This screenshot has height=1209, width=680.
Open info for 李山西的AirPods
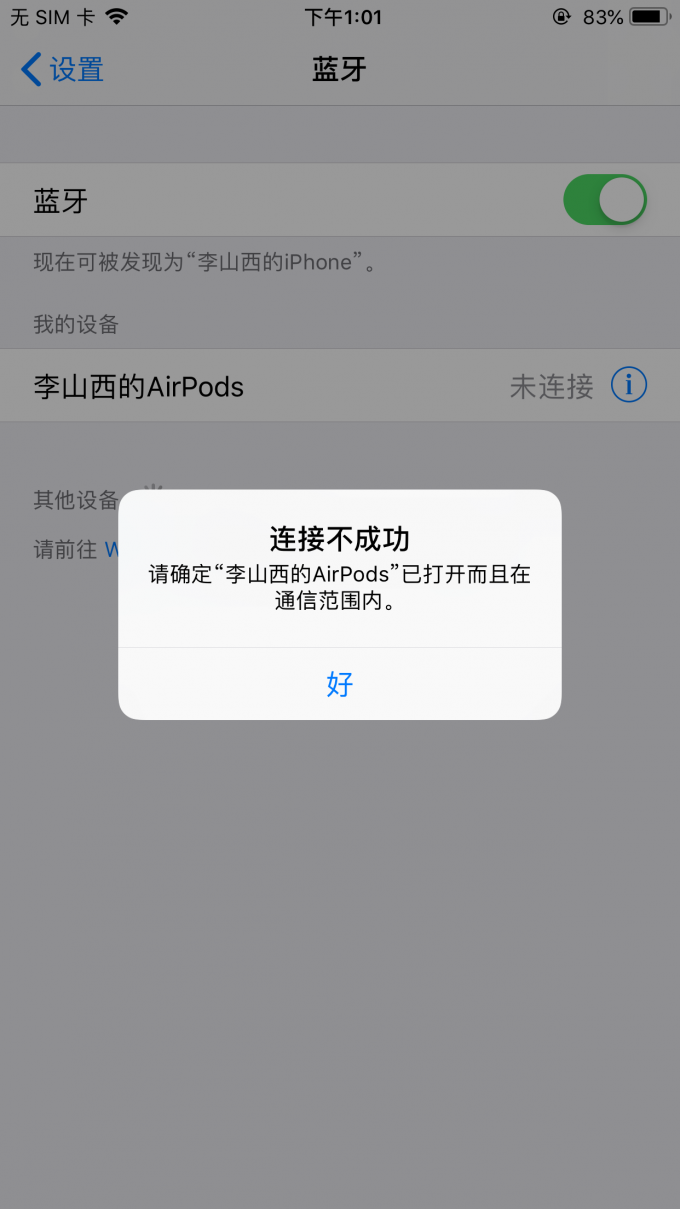(628, 385)
